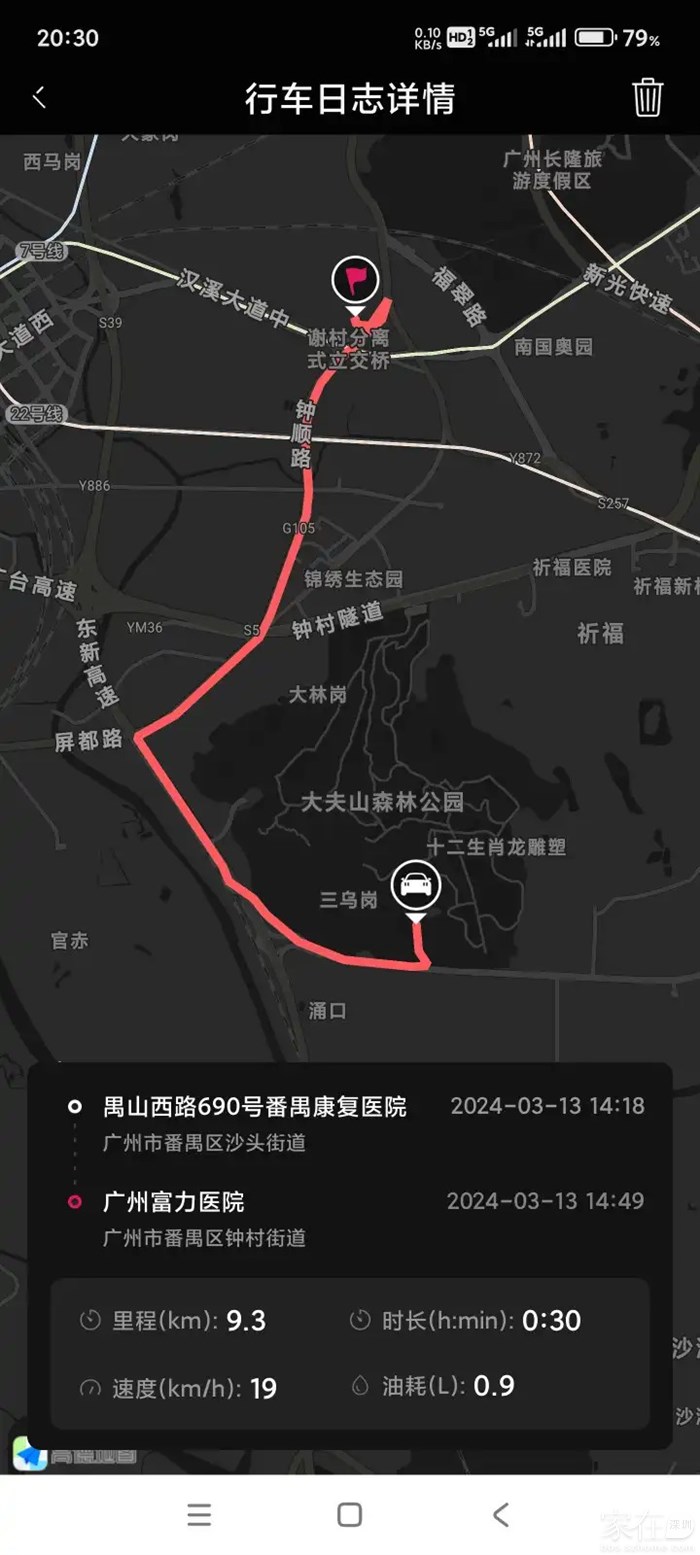Tap the red flag destination marker
The width and height of the screenshot is (700, 1555).
click(x=356, y=280)
